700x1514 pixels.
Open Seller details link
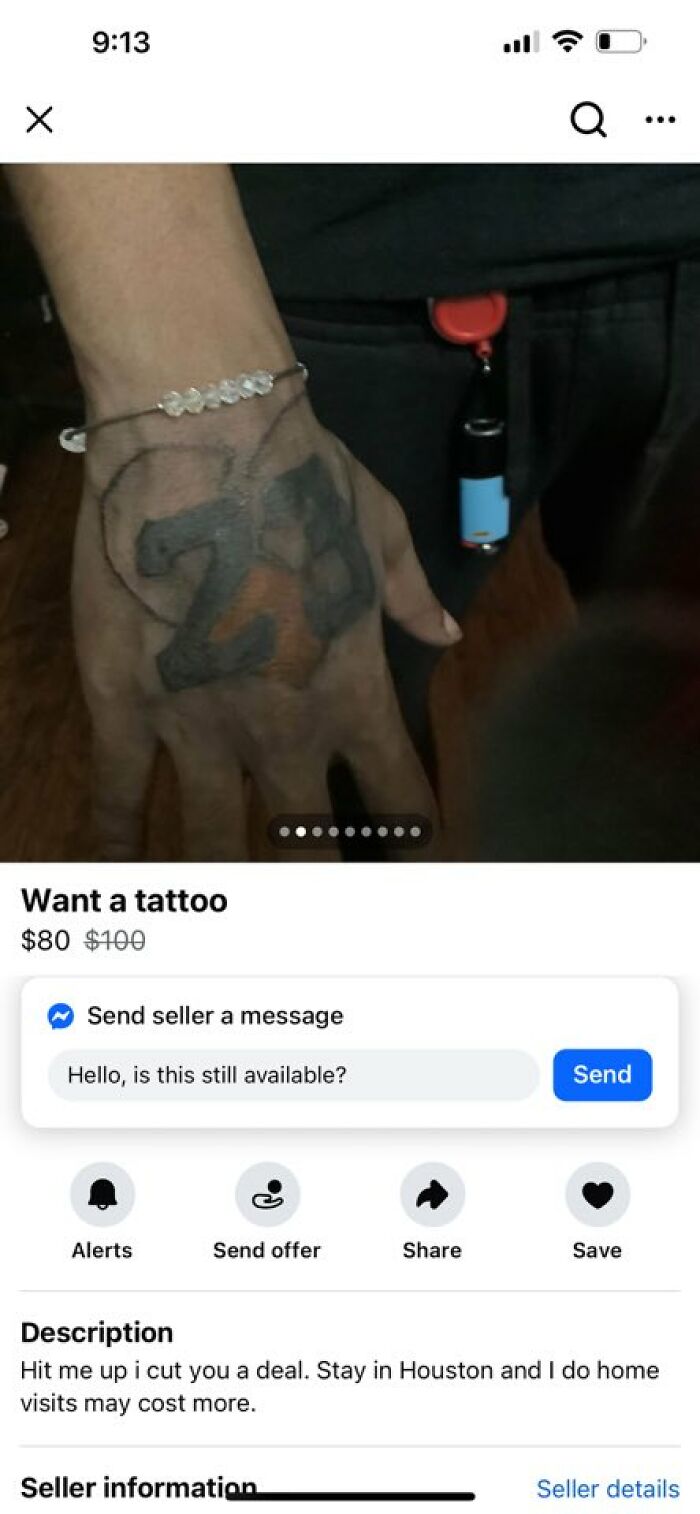[608, 1488]
